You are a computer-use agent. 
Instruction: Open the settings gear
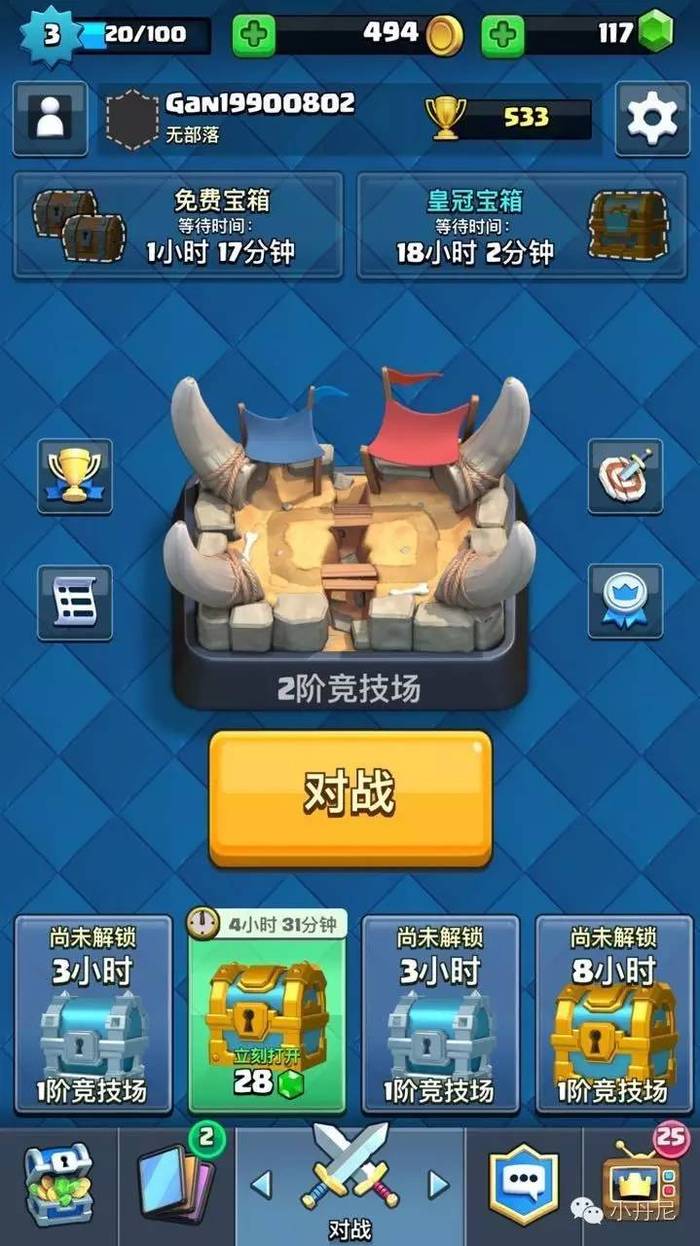coord(651,119)
